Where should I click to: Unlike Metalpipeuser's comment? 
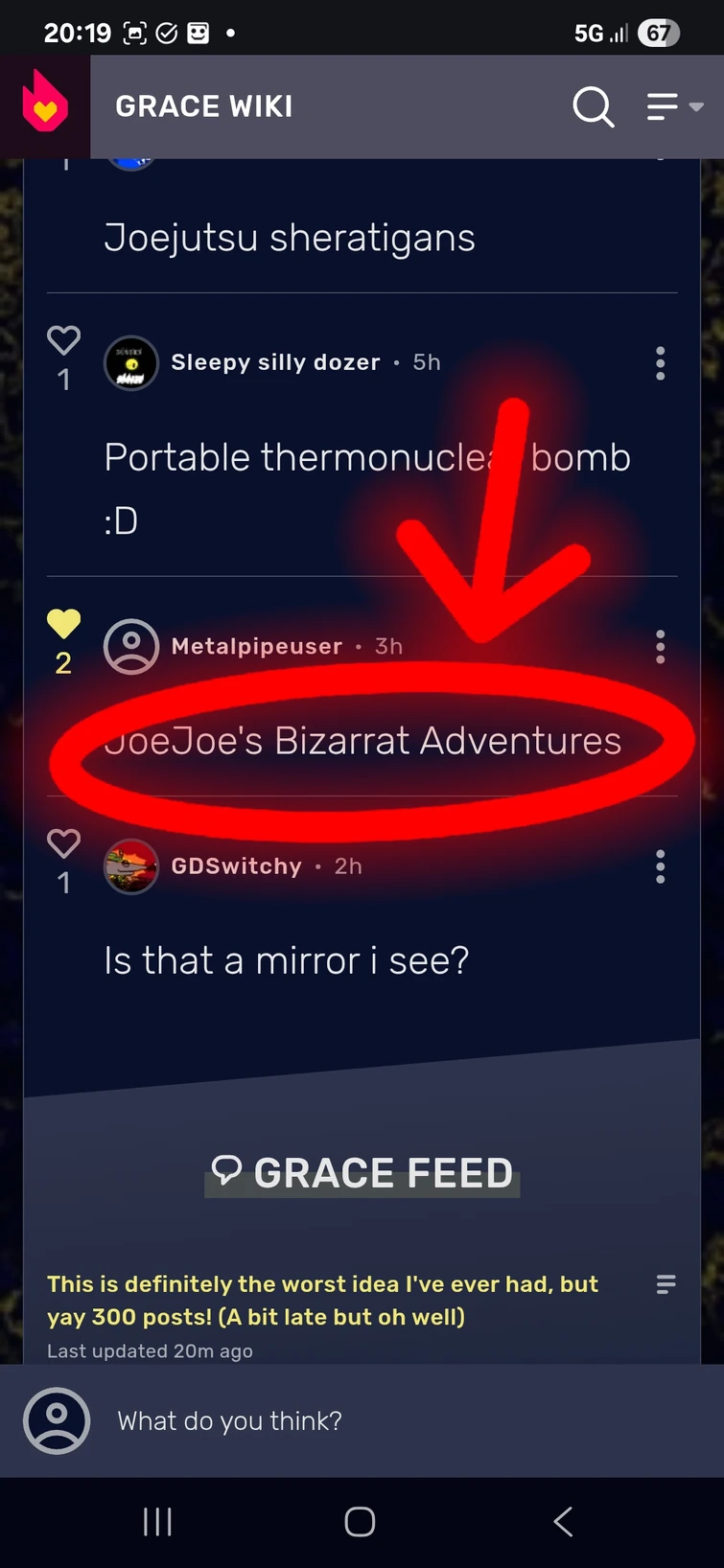[63, 624]
